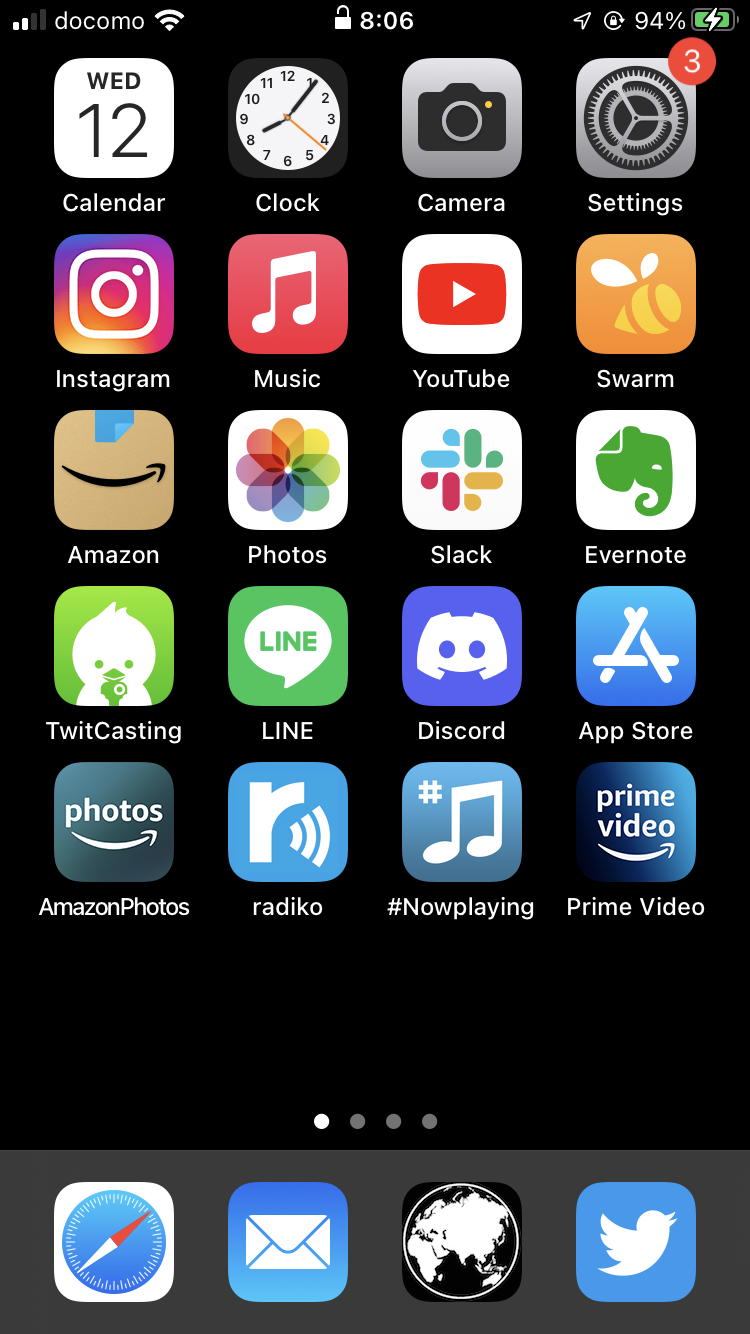Open Settings with the 3 badge
Viewport: 750px width, 1334px height.
636,118
